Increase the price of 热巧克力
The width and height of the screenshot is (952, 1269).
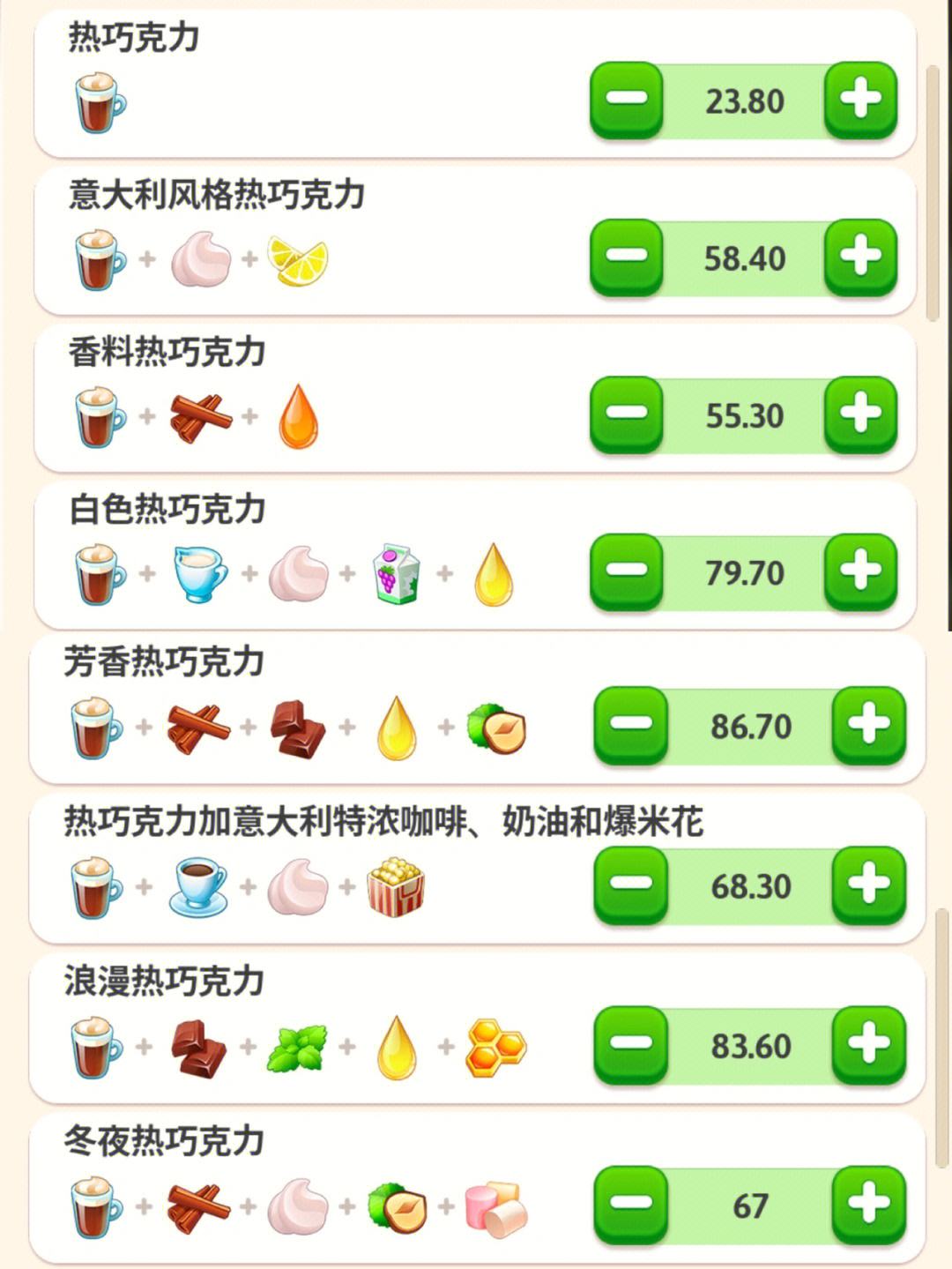point(860,100)
